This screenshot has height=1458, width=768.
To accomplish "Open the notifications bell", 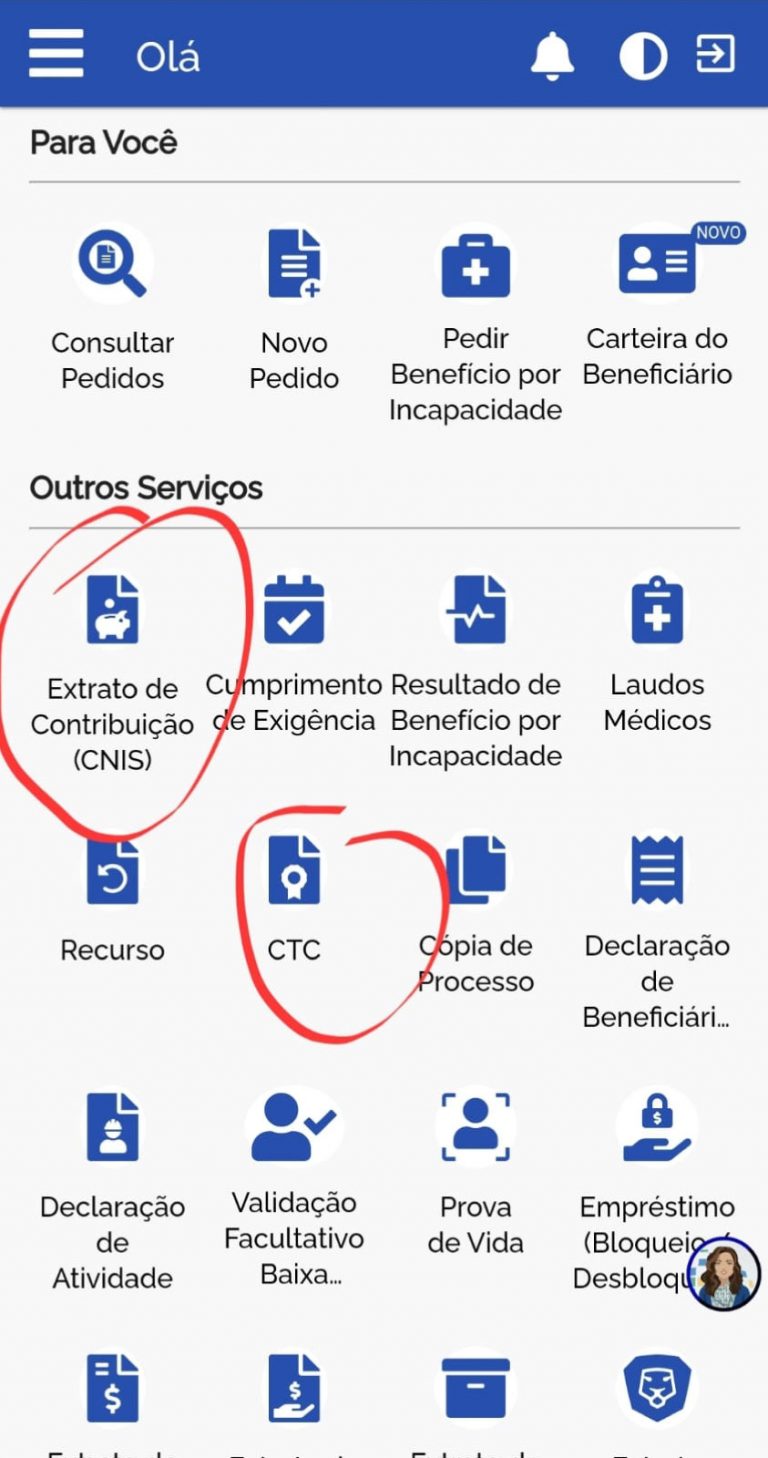I will 552,56.
